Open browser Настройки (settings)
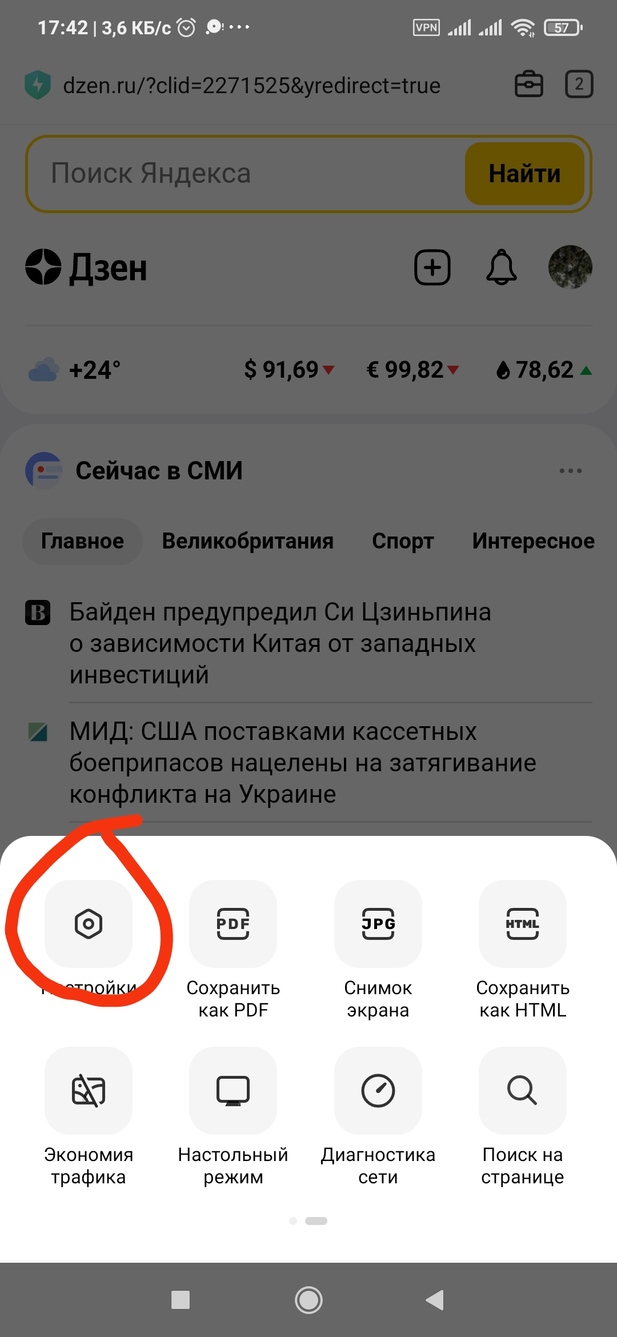Image resolution: width=617 pixels, height=1337 pixels. pyautogui.click(x=88, y=924)
